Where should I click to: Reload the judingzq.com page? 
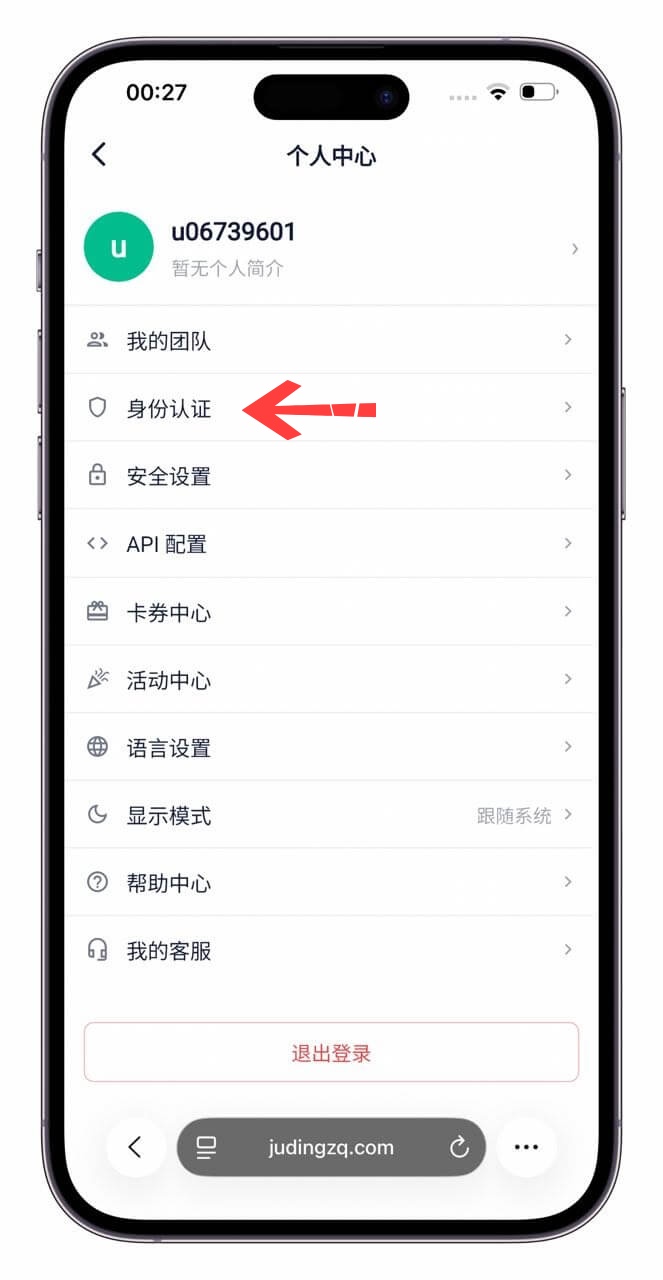pyautogui.click(x=459, y=1147)
